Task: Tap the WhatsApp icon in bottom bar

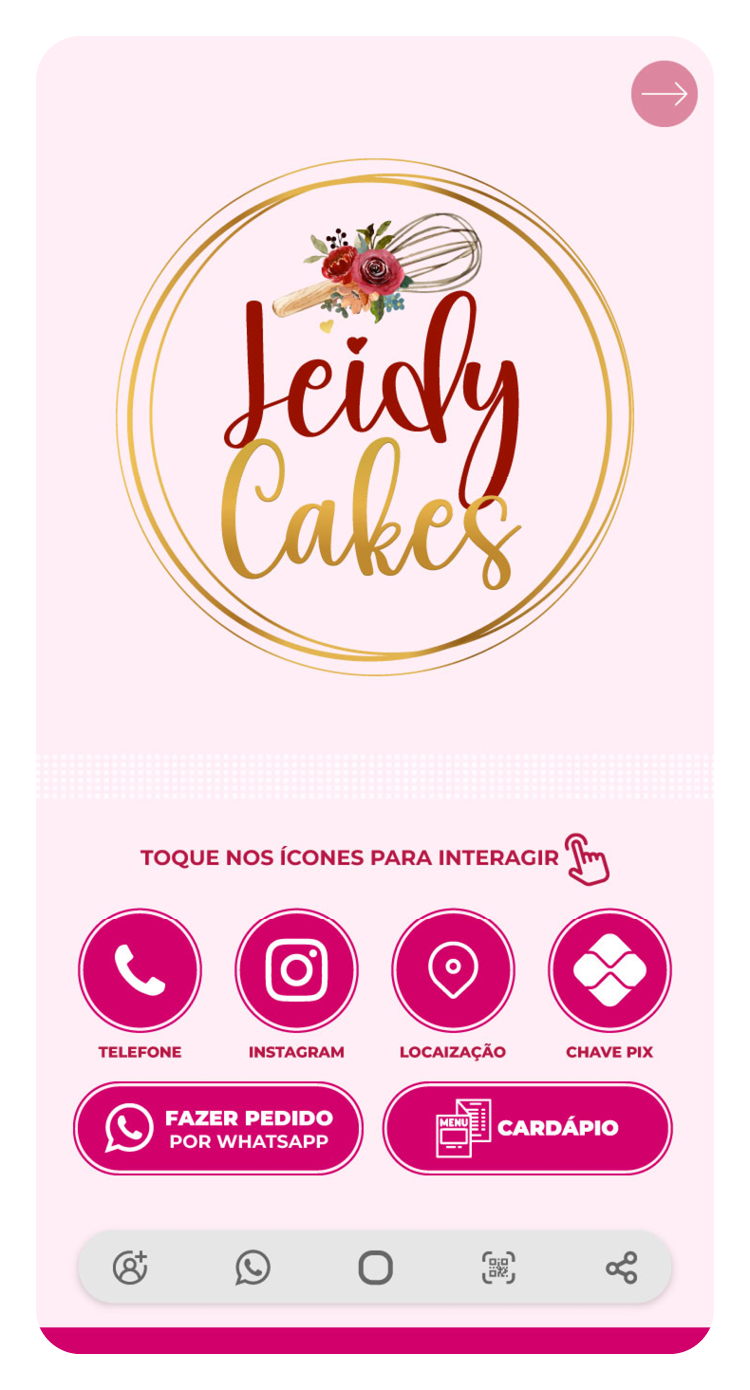Action: [253, 1268]
